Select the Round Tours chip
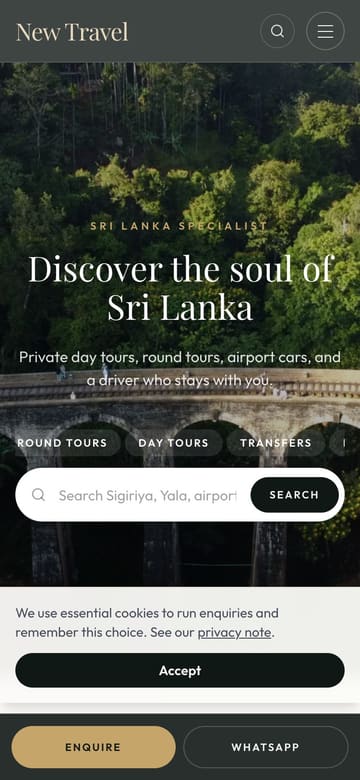 click(x=62, y=443)
